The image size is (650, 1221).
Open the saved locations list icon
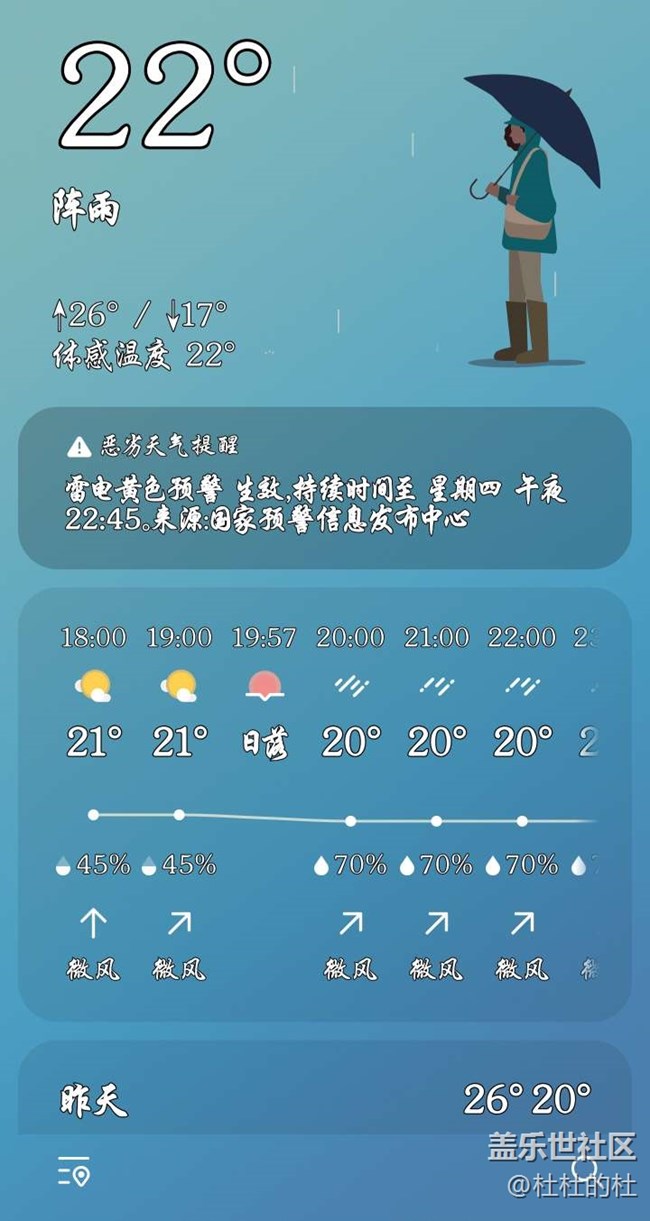tap(74, 1171)
